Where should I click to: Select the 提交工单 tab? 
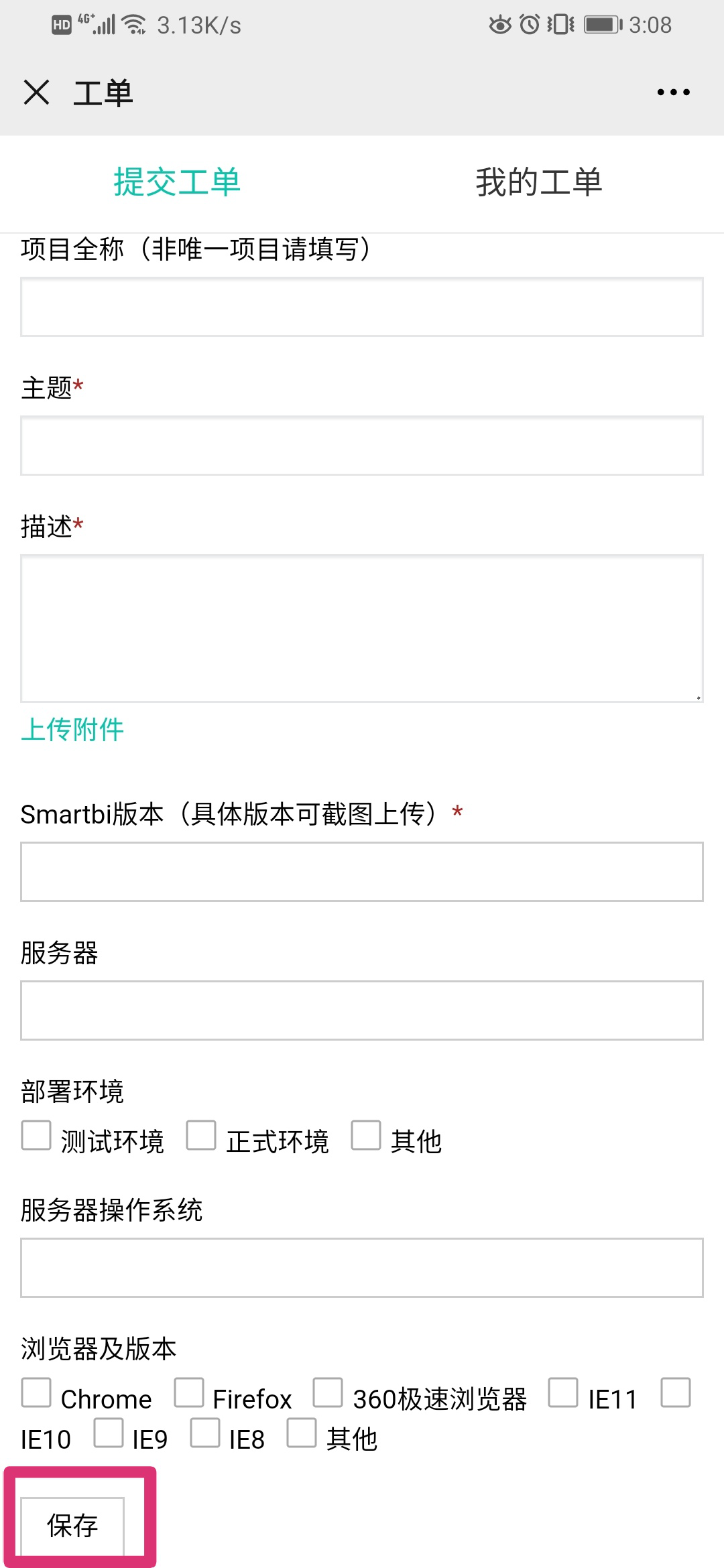[177, 182]
